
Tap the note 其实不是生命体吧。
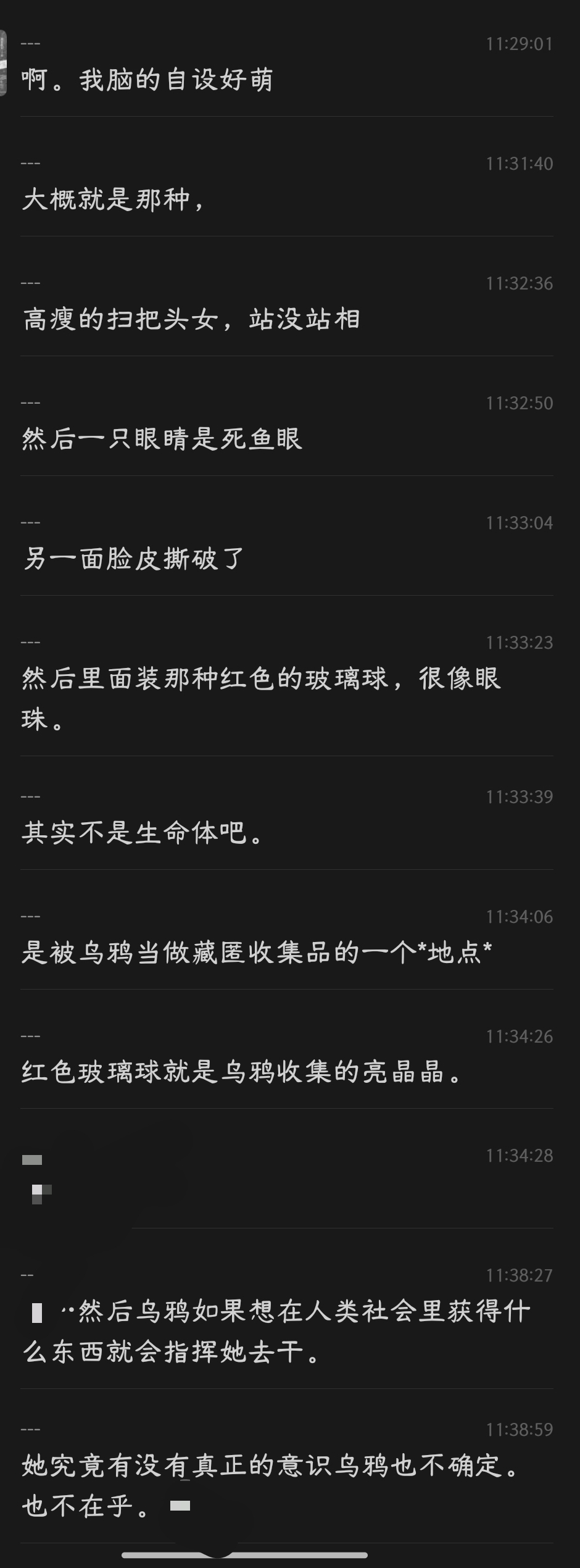(143, 833)
